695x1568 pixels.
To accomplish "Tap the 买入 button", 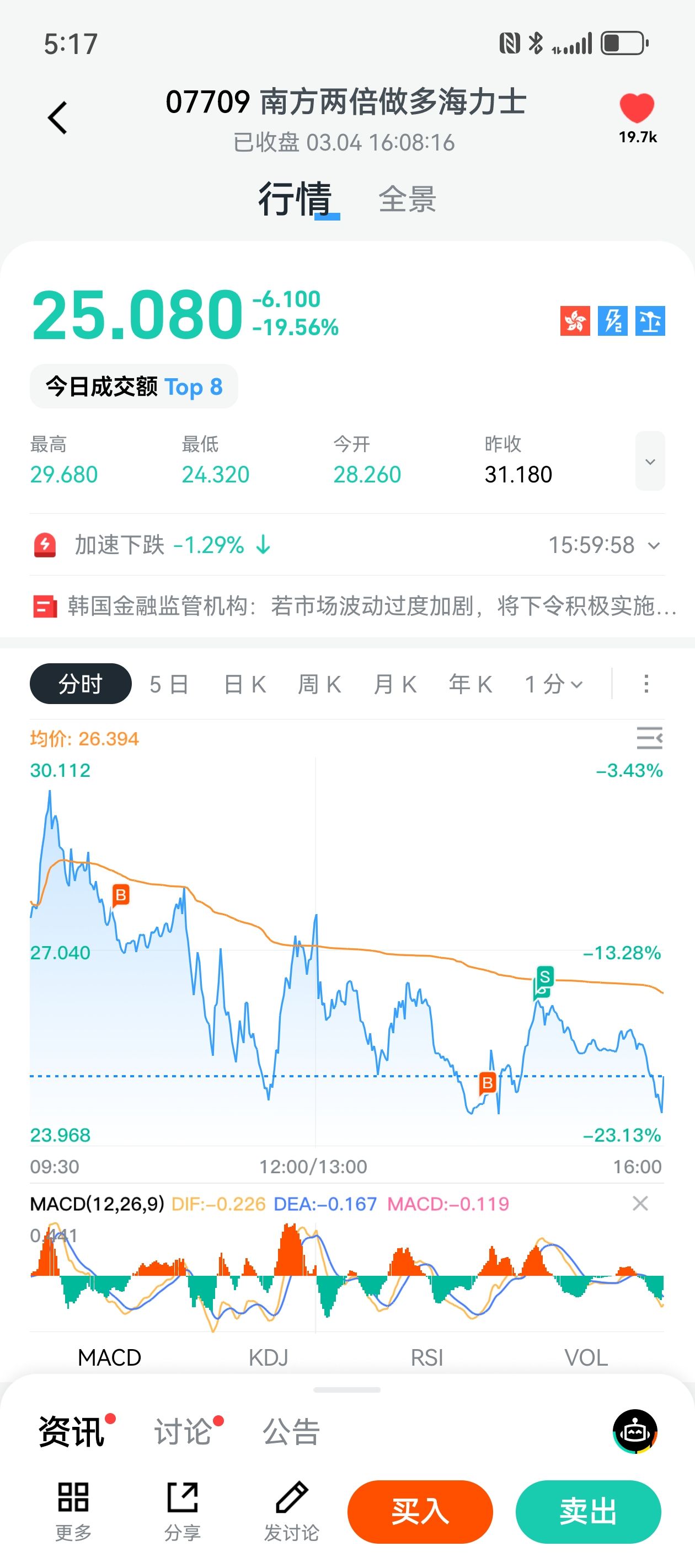I will pos(420,1512).
